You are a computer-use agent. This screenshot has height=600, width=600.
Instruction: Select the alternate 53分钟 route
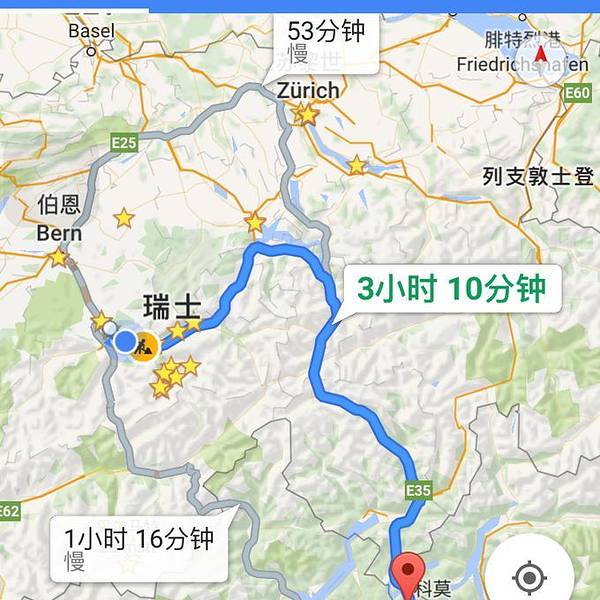tap(325, 38)
